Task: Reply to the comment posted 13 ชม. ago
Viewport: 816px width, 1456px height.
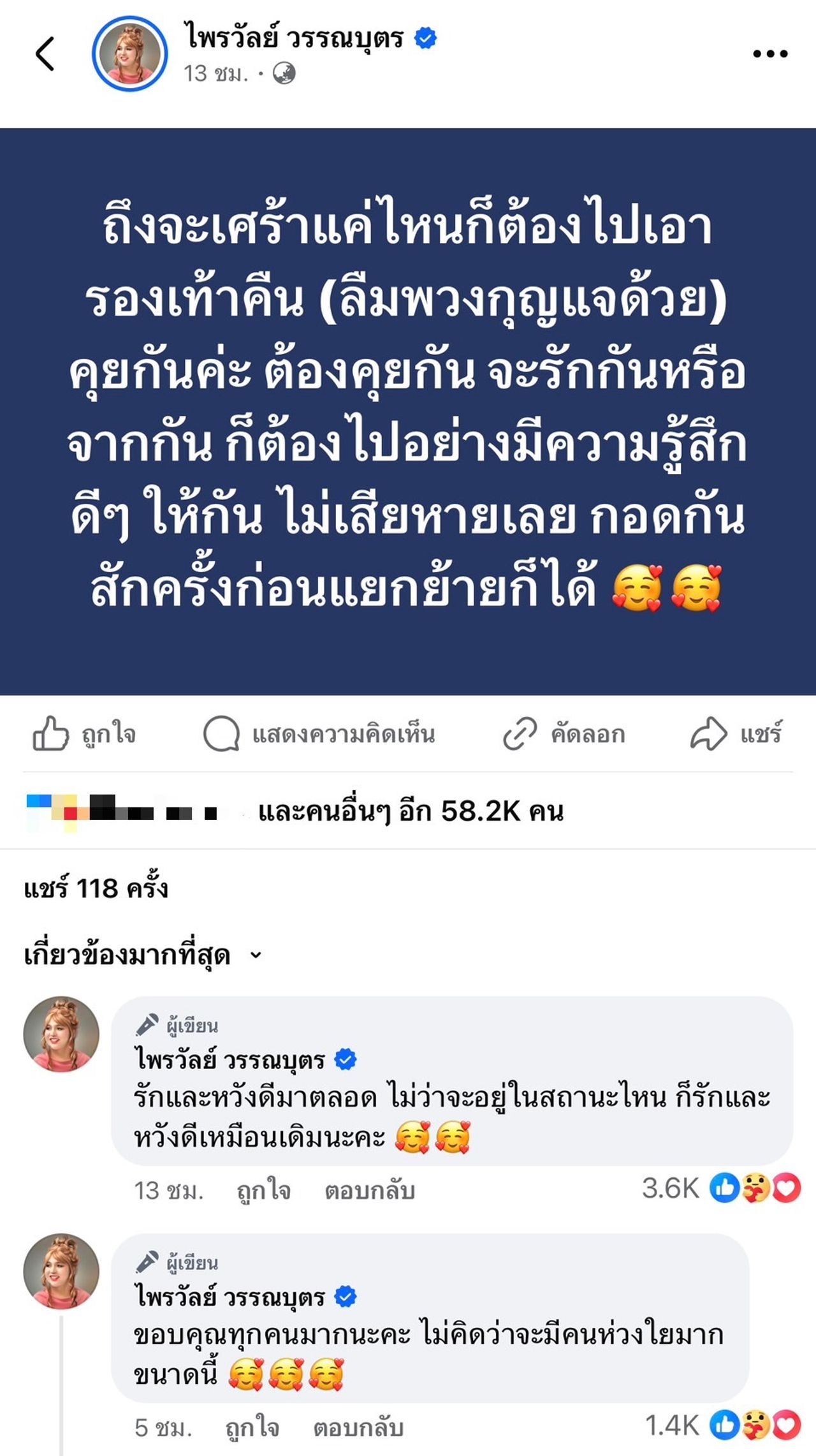Action: coord(370,1190)
